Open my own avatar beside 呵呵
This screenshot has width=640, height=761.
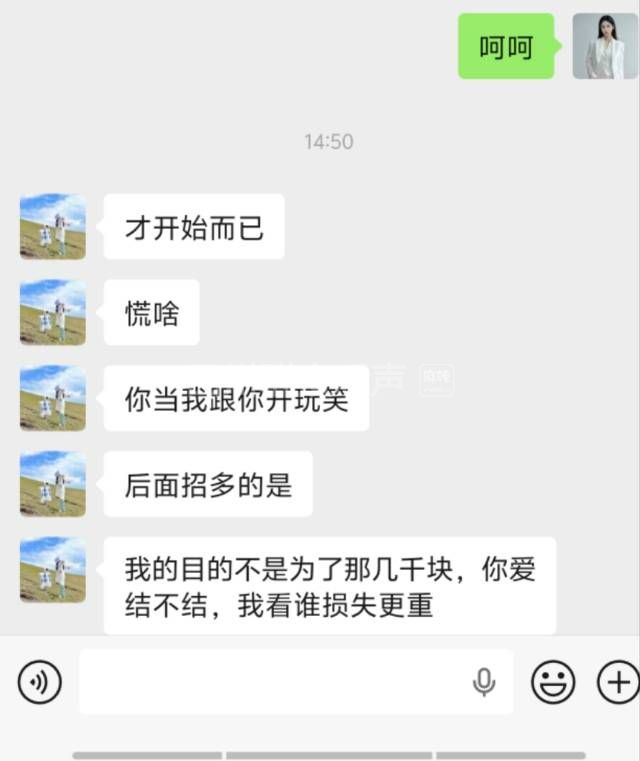point(605,46)
